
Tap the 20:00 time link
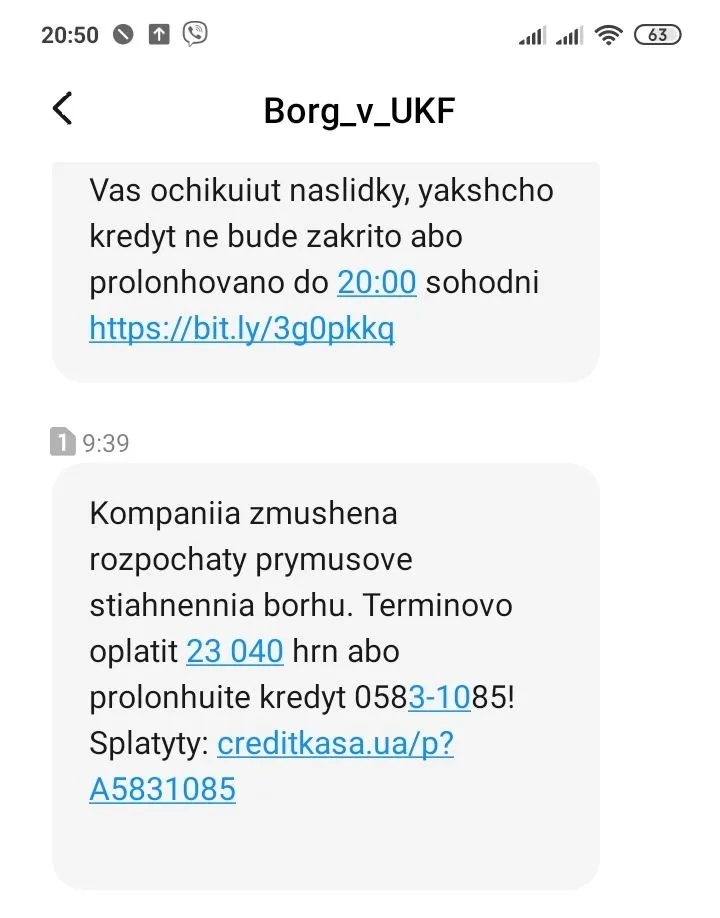(x=376, y=283)
